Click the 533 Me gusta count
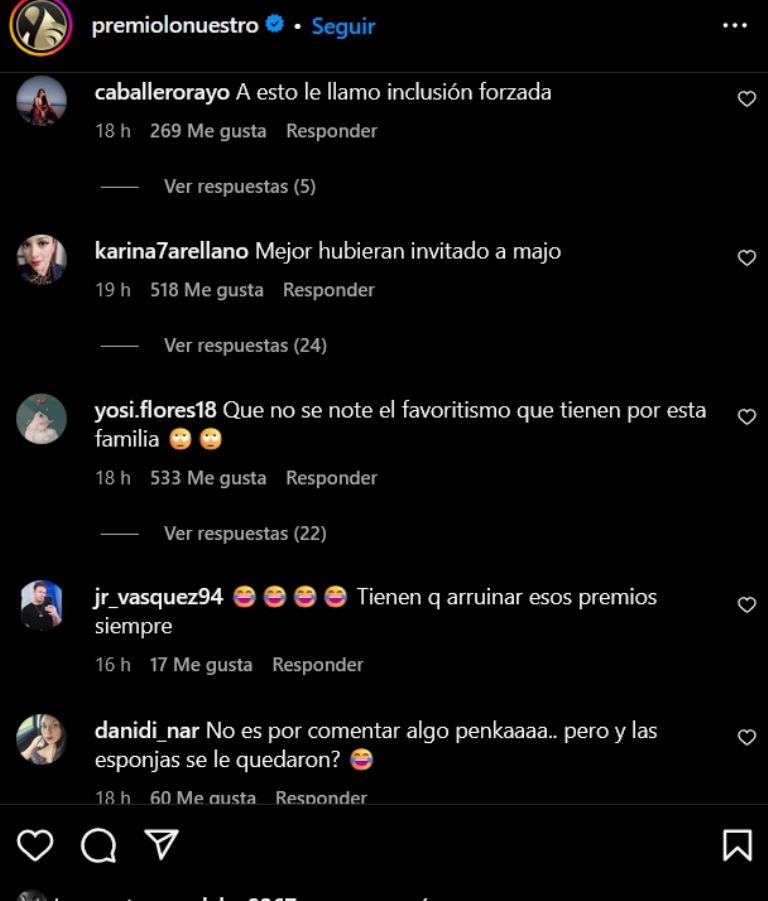The width and height of the screenshot is (768, 901). [x=209, y=478]
